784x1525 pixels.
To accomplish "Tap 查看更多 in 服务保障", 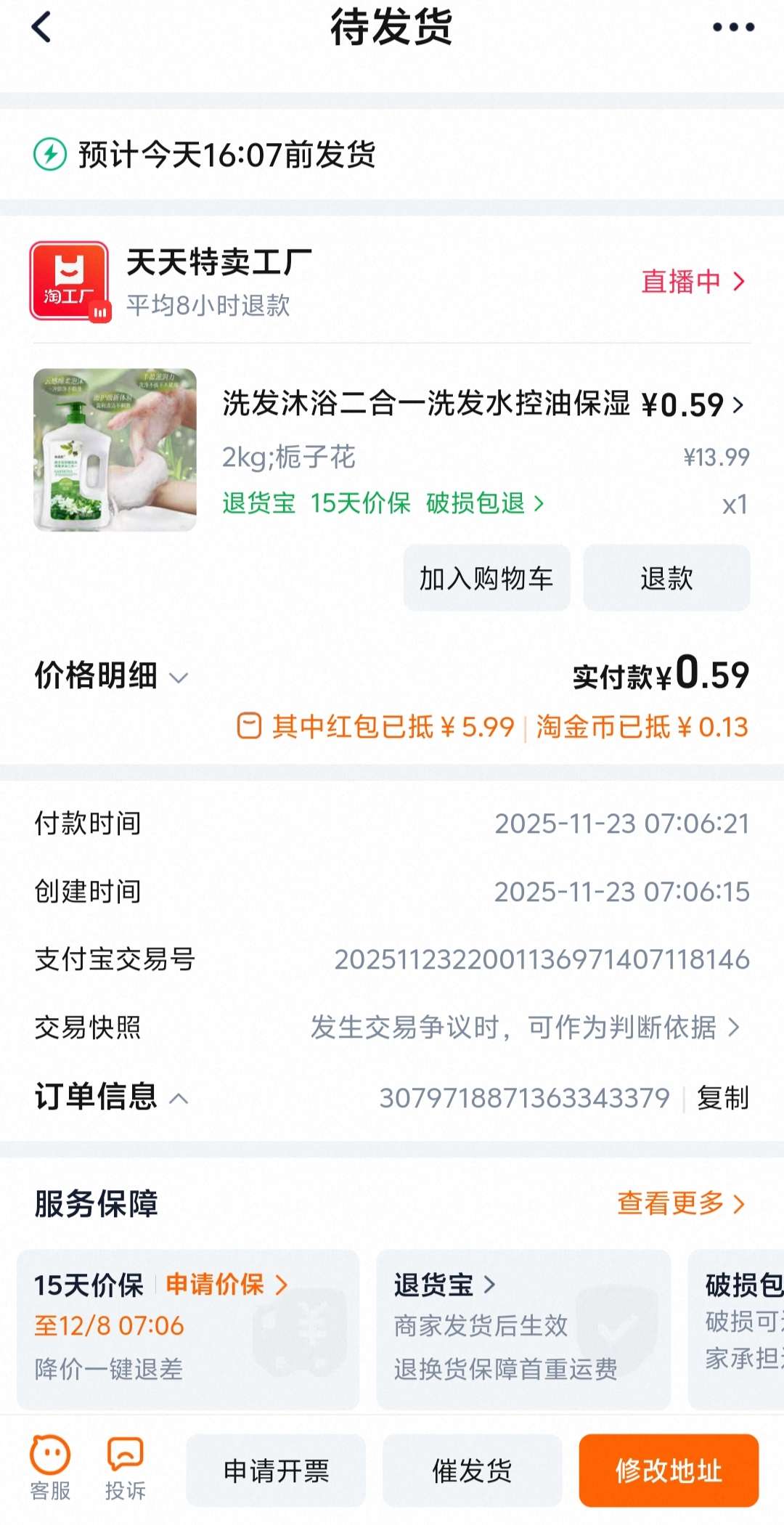I will point(680,1203).
